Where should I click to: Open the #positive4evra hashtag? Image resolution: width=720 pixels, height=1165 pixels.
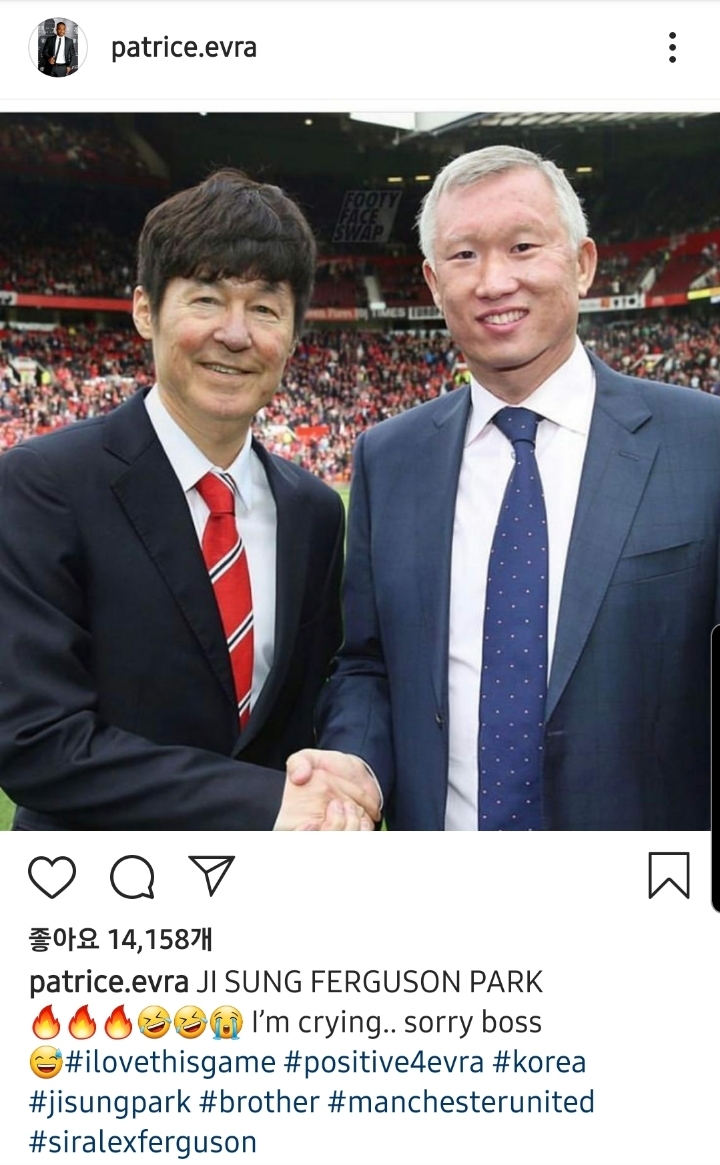pyautogui.click(x=386, y=1062)
